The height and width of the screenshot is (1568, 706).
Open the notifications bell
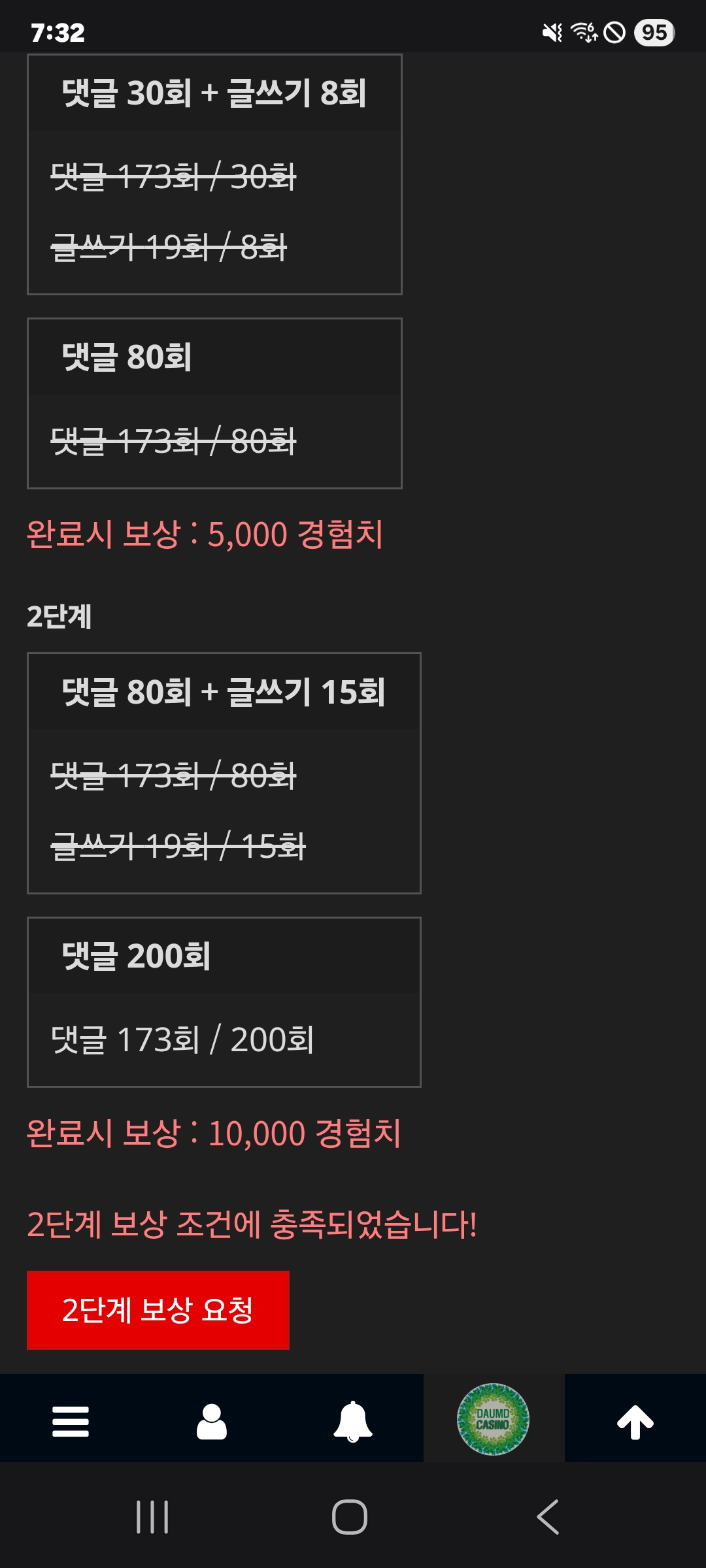coord(353,1422)
